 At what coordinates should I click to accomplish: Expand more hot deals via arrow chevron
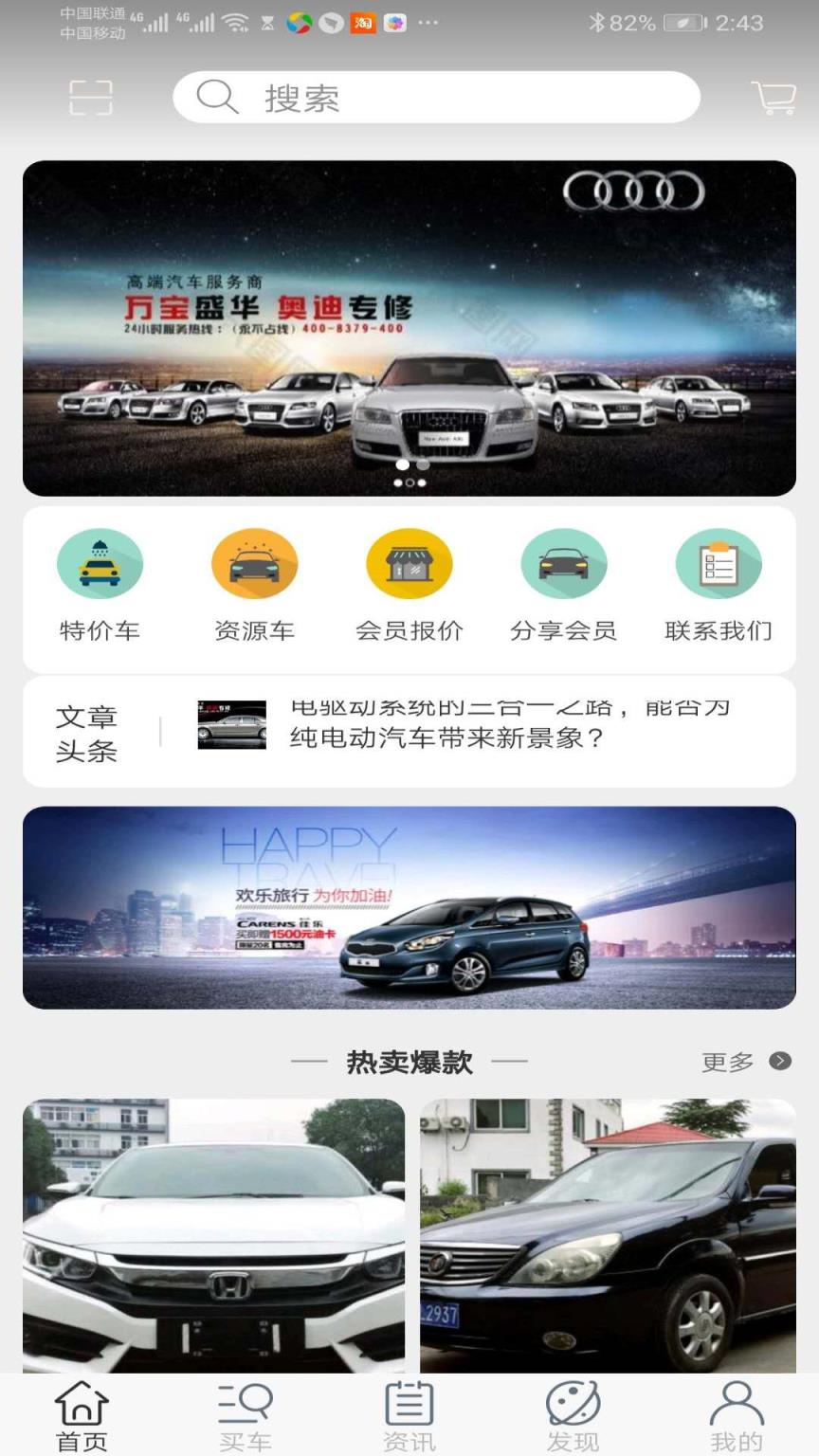(x=781, y=1063)
